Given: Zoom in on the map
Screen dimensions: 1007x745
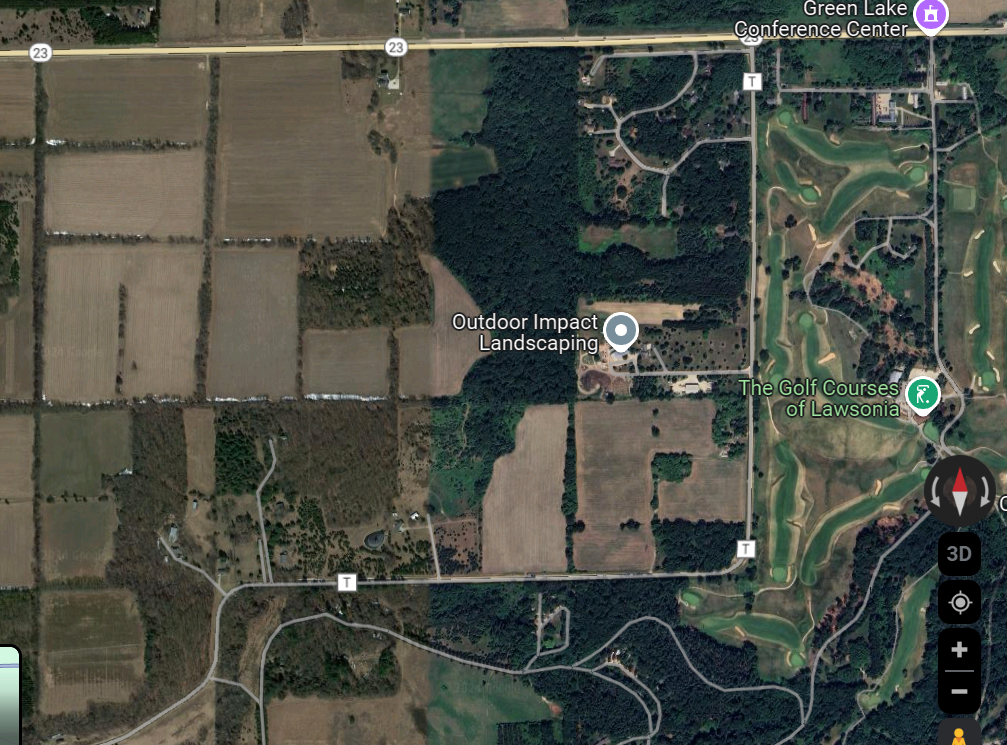Looking at the screenshot, I should pos(959,649).
